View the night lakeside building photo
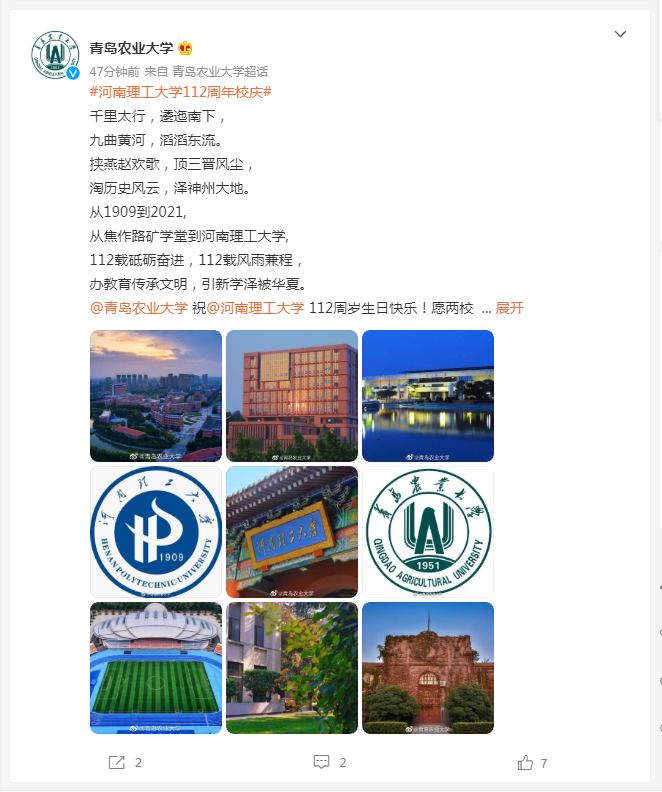 [x=428, y=396]
